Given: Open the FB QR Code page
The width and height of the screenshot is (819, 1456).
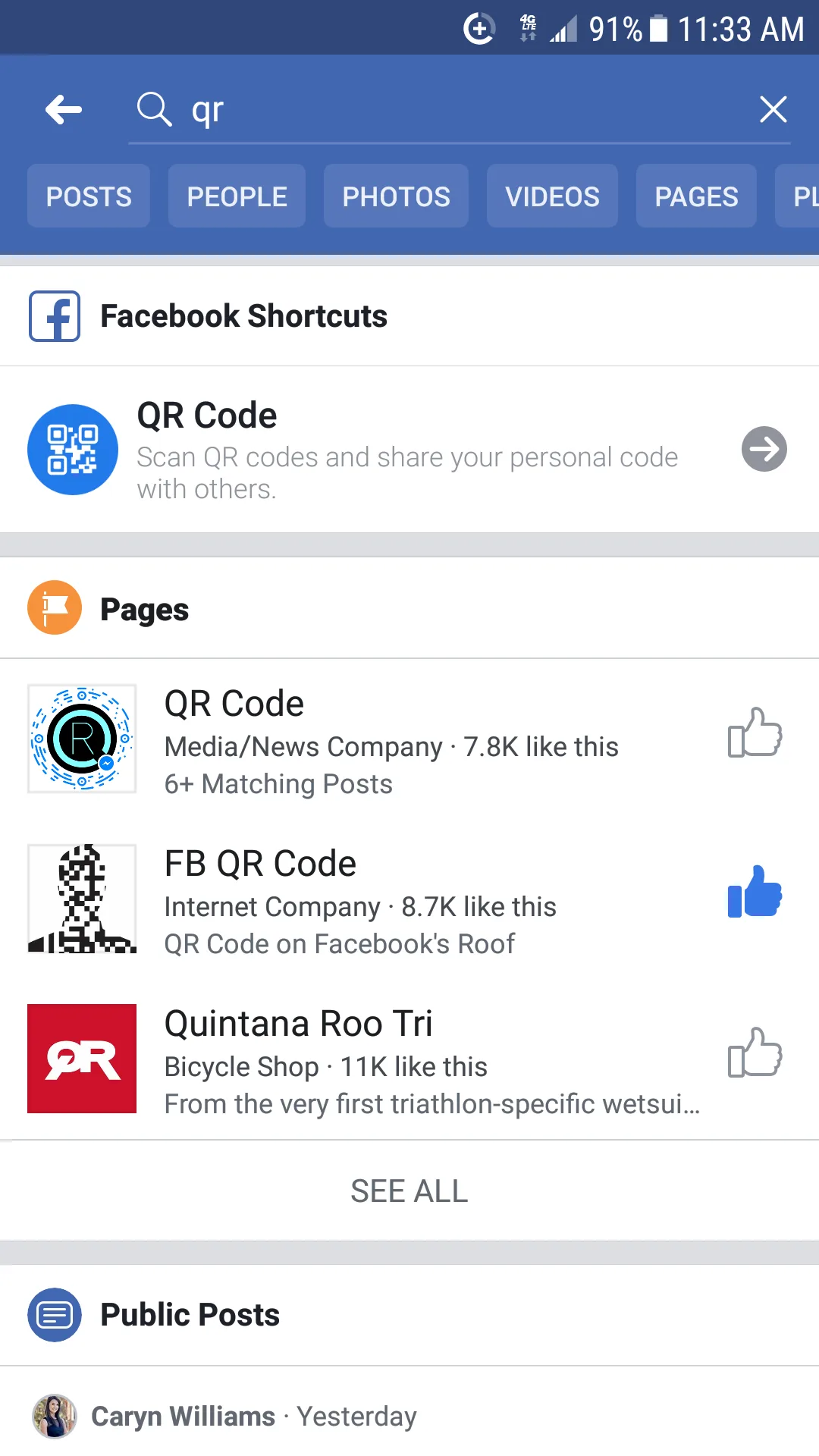Looking at the screenshot, I should tap(360, 899).
